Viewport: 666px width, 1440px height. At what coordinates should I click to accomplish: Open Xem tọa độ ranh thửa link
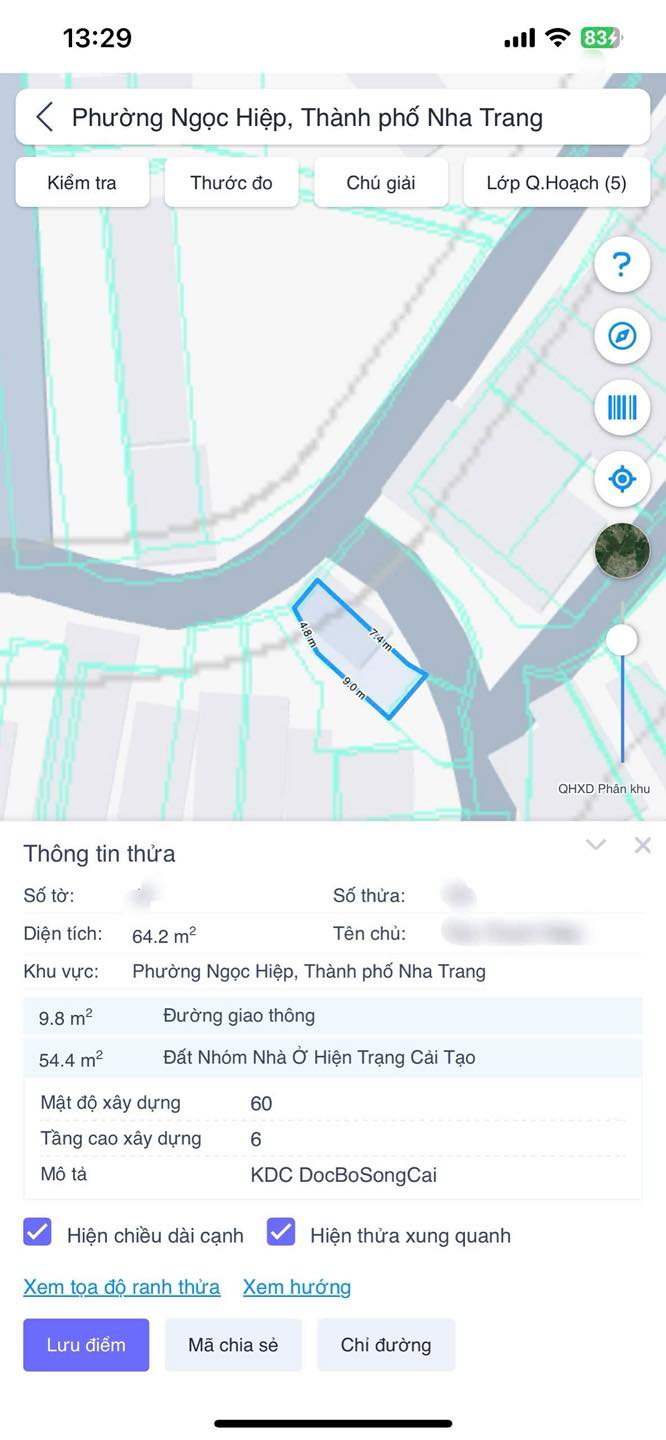point(122,1287)
